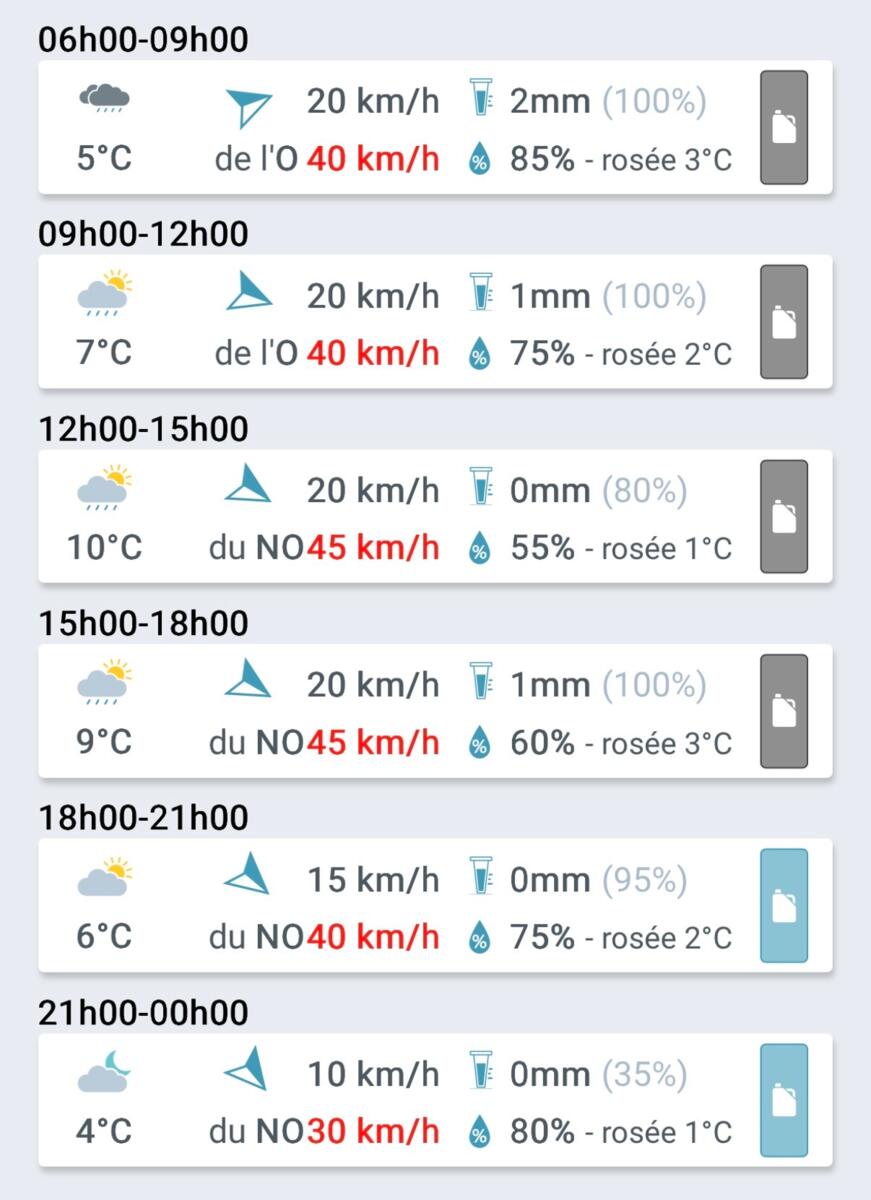Open the 06h00-09h00 forecast card

400,128
